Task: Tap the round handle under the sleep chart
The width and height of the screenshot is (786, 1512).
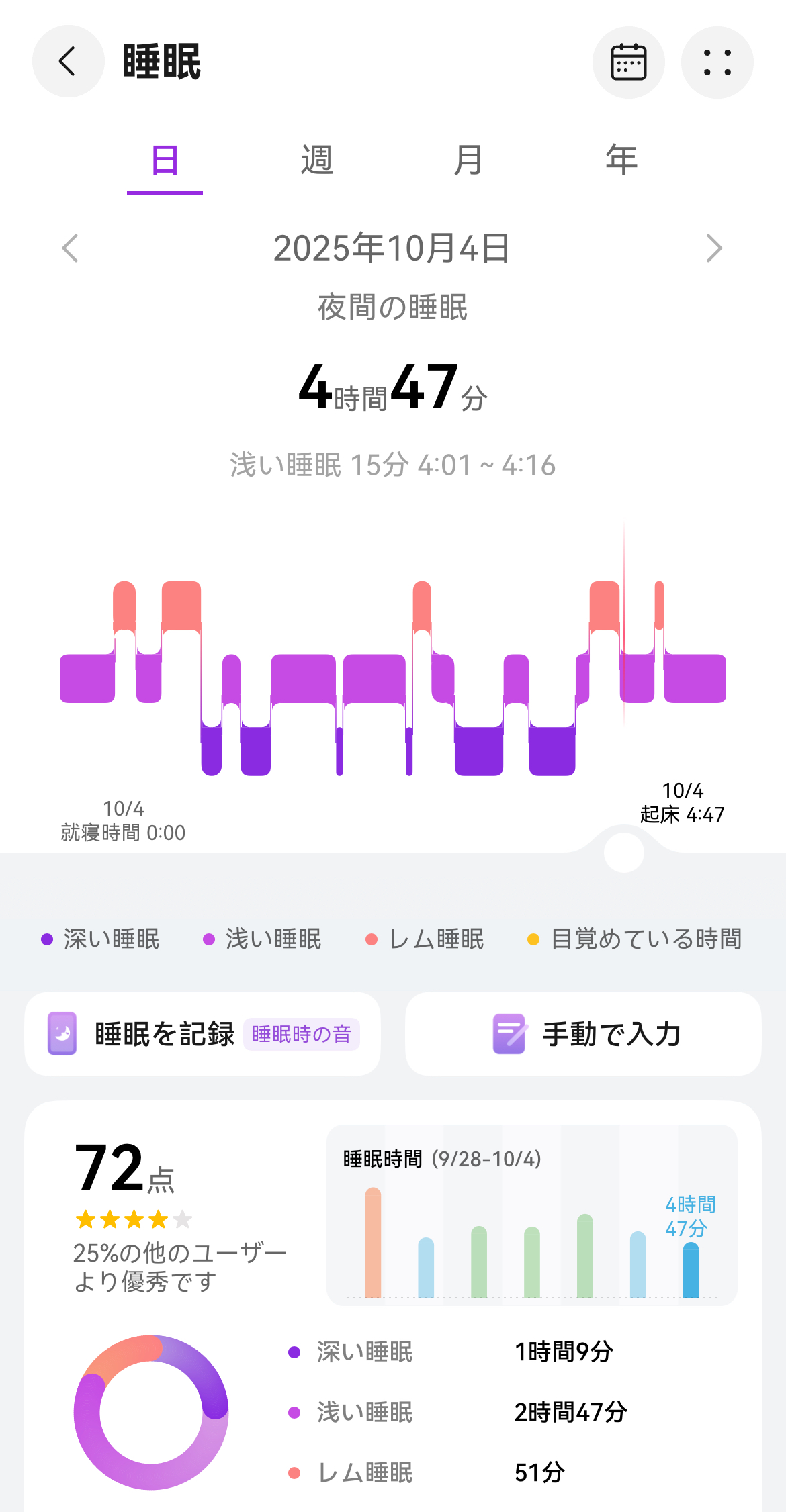Action: (x=624, y=853)
